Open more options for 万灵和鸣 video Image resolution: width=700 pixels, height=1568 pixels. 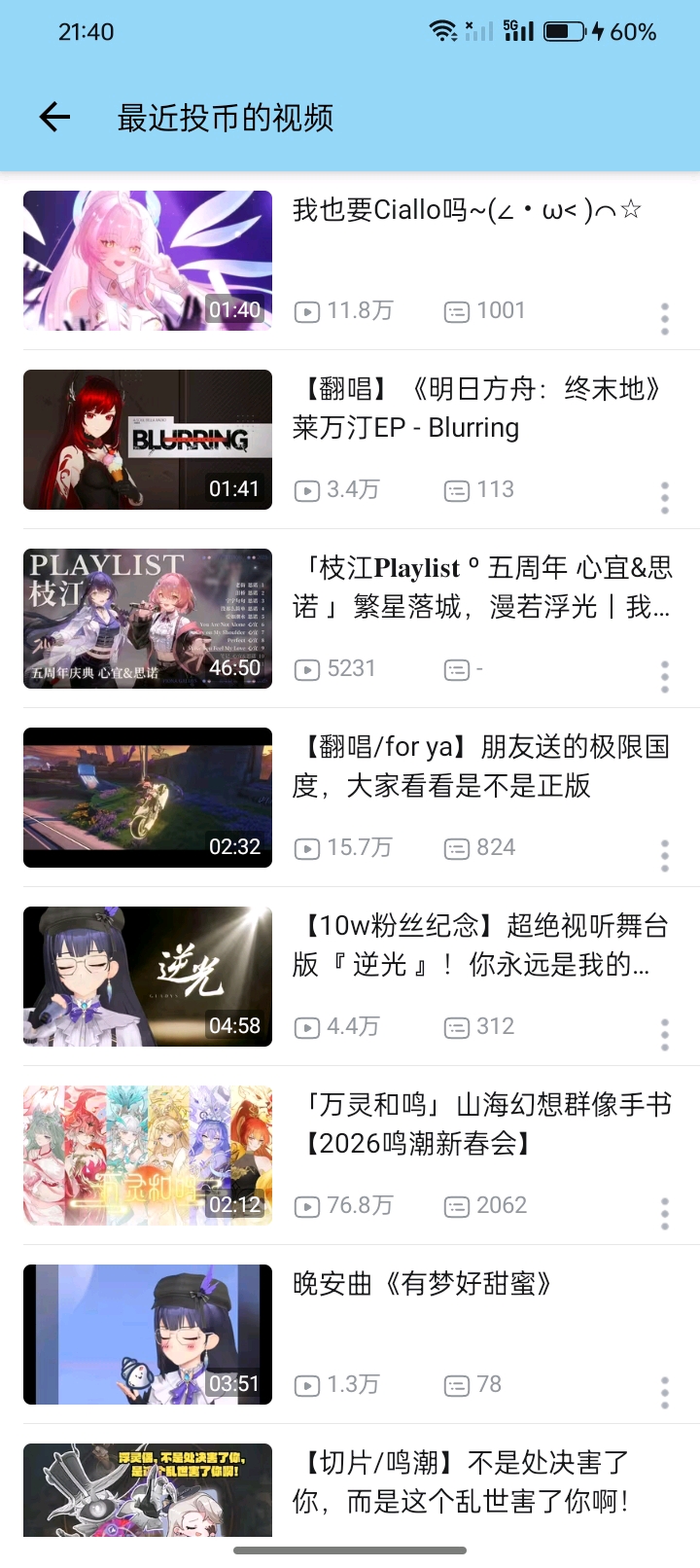point(665,1214)
